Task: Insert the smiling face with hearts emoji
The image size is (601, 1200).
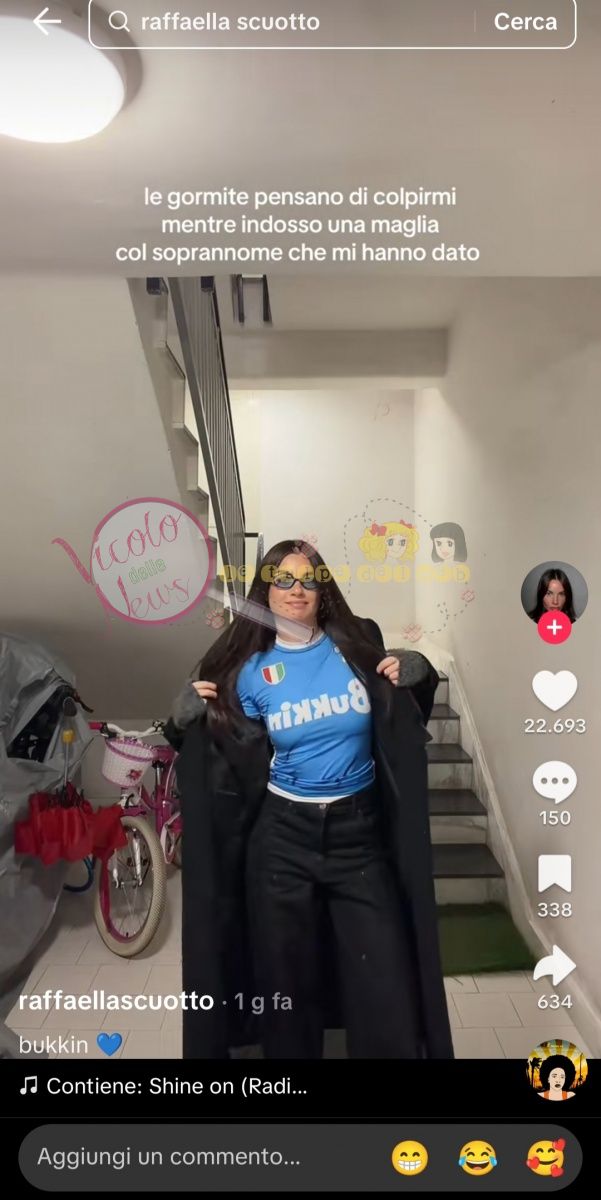Action: (545, 1158)
